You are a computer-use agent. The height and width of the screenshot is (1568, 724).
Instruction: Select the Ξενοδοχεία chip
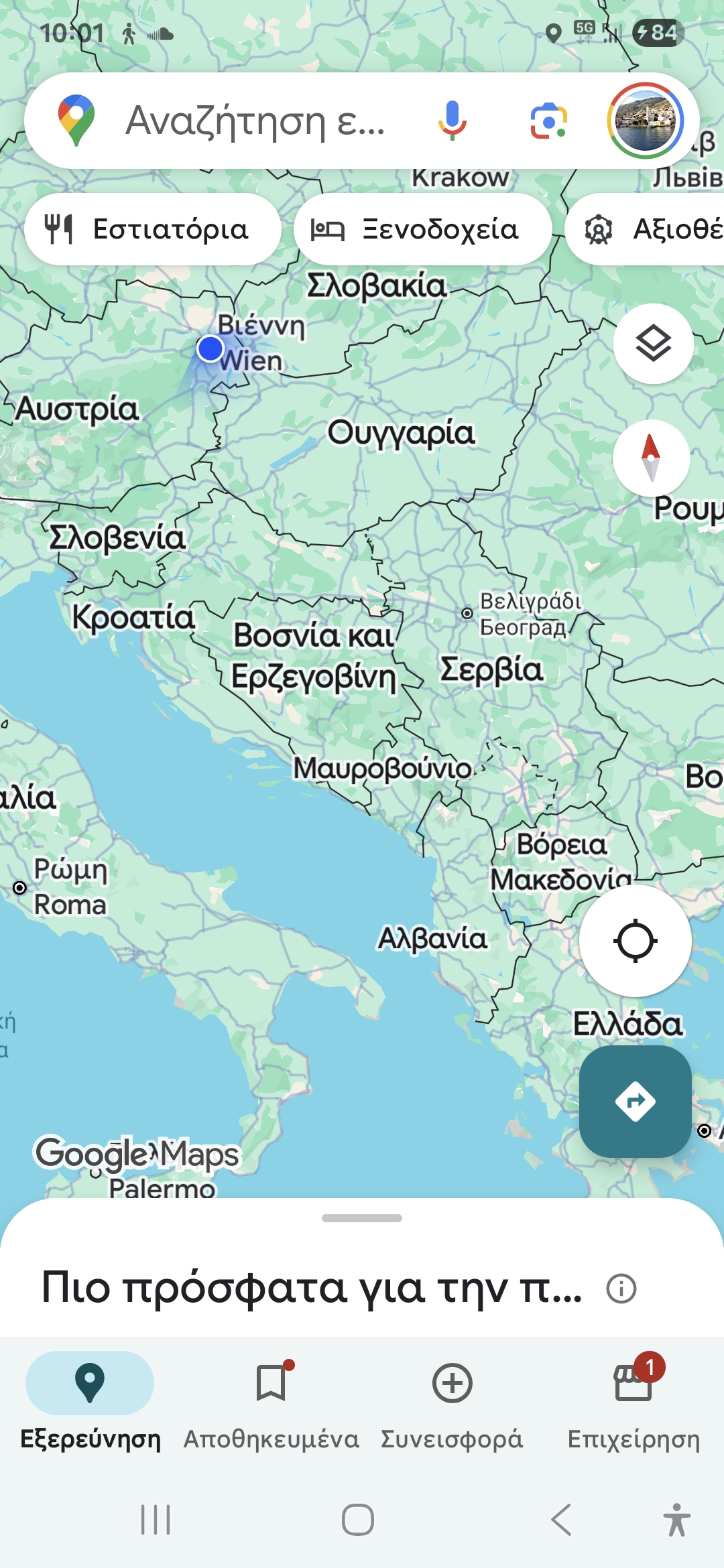pos(422,229)
